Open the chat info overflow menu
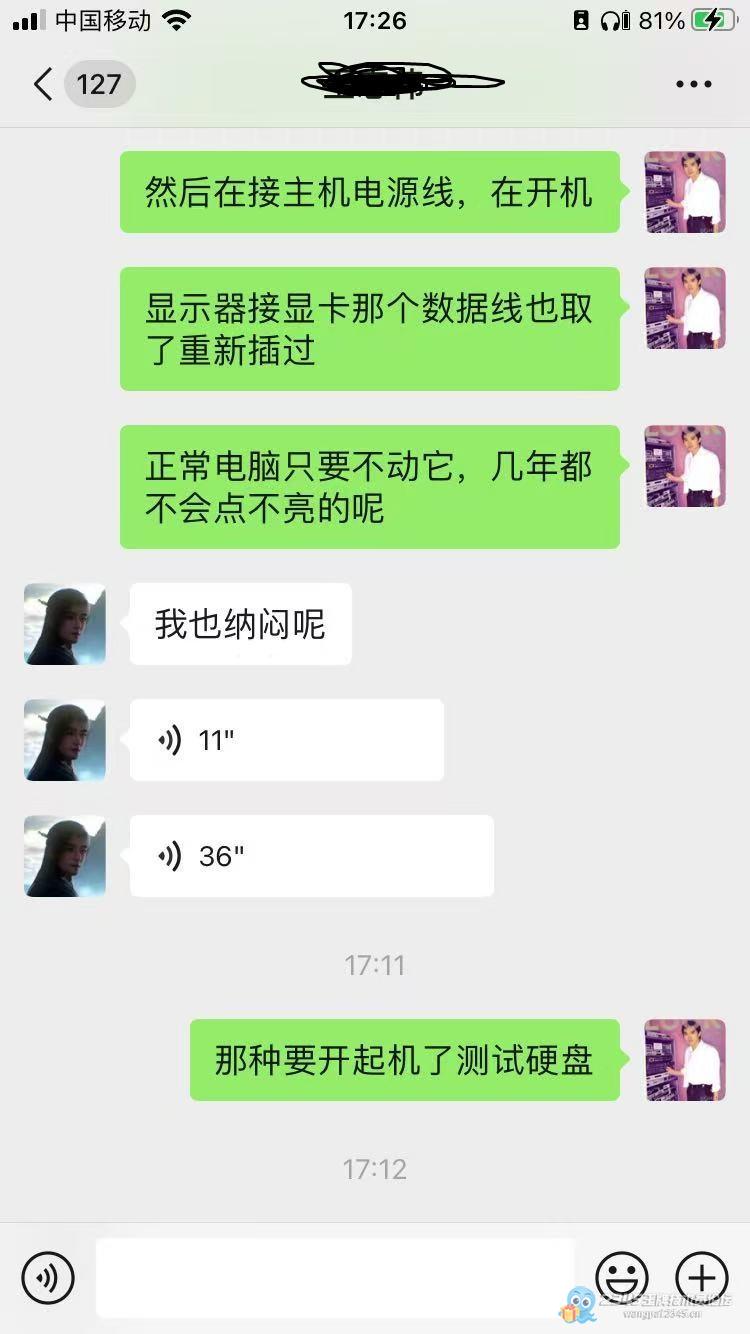750x1334 pixels. [x=693, y=84]
